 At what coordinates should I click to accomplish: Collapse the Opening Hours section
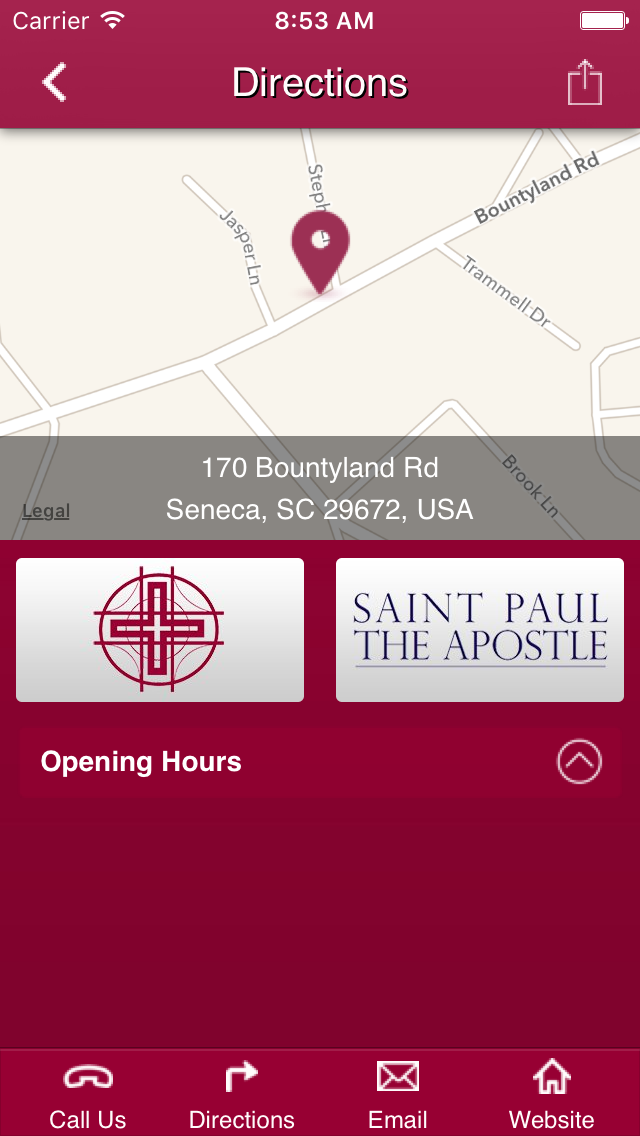click(579, 761)
